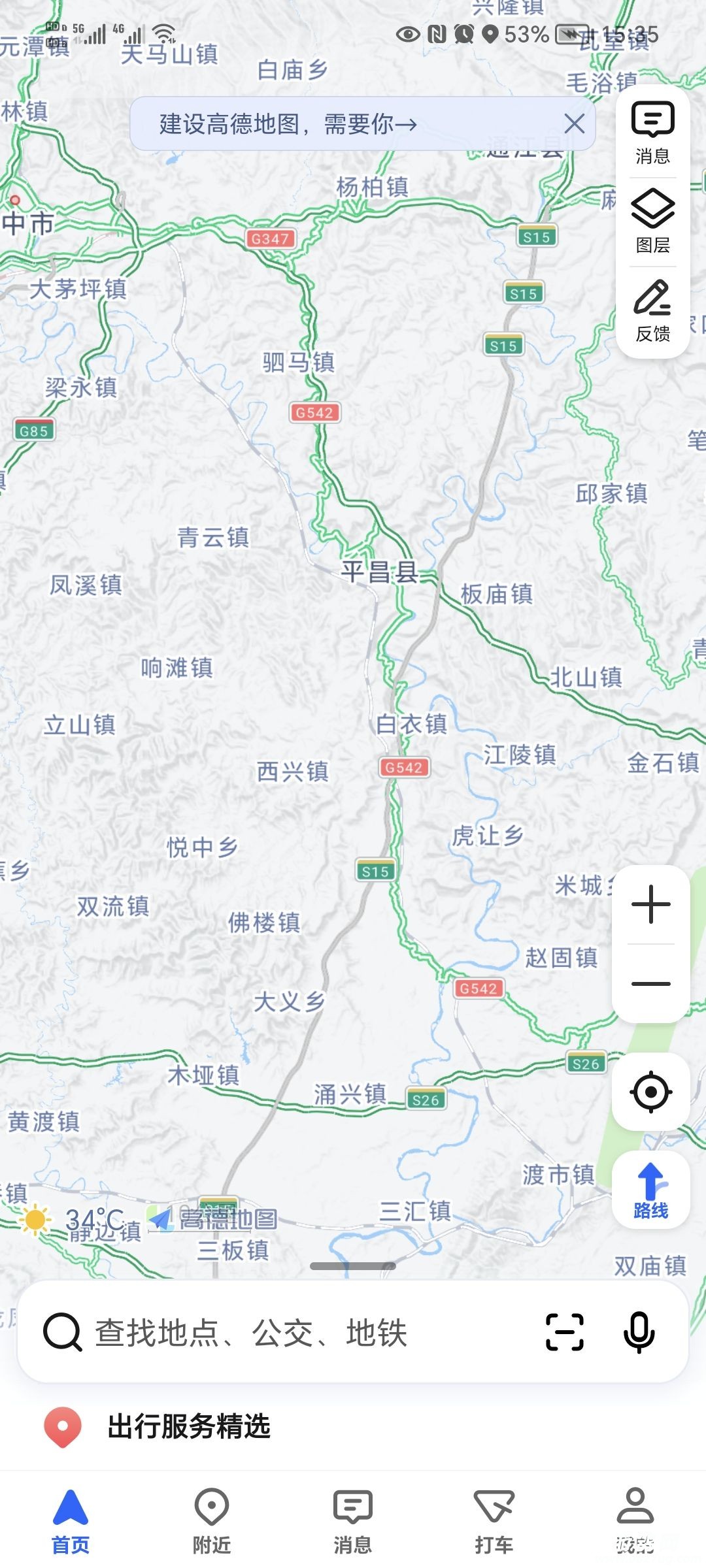Viewport: 706px width, 1568px height.
Task: Start voice search with the microphone
Action: [x=639, y=1332]
